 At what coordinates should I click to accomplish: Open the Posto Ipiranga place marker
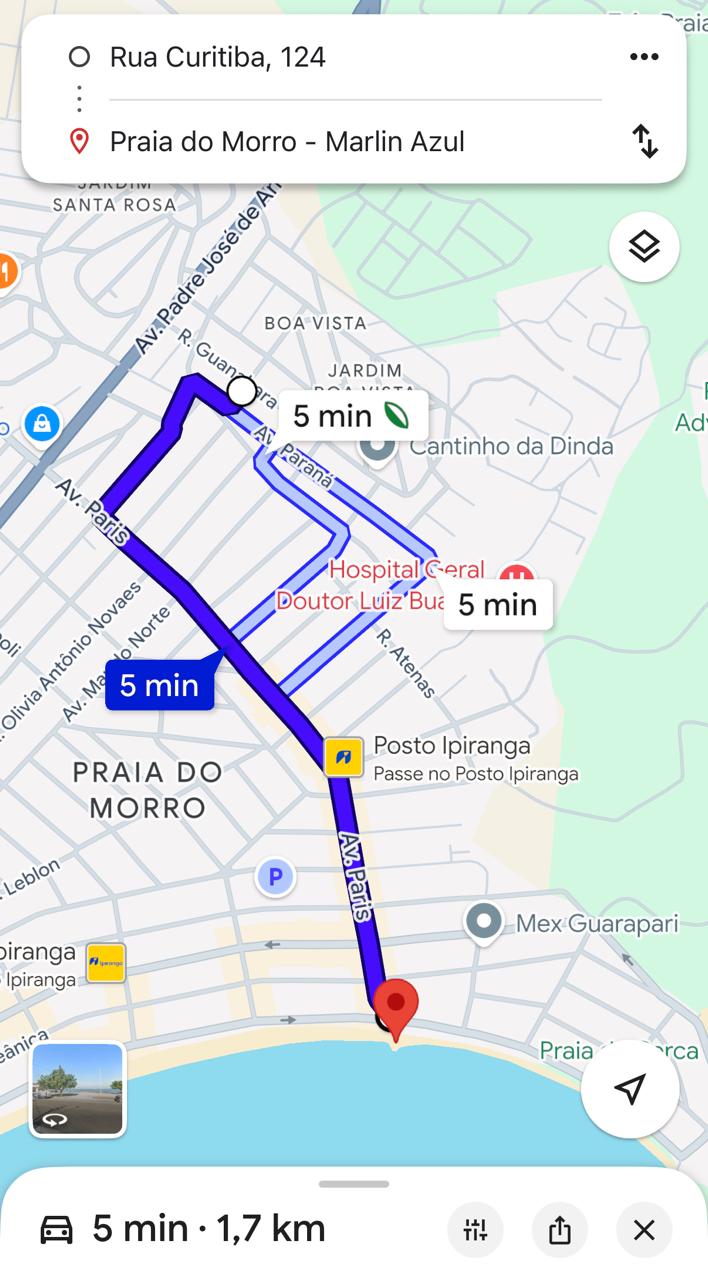[x=343, y=757]
